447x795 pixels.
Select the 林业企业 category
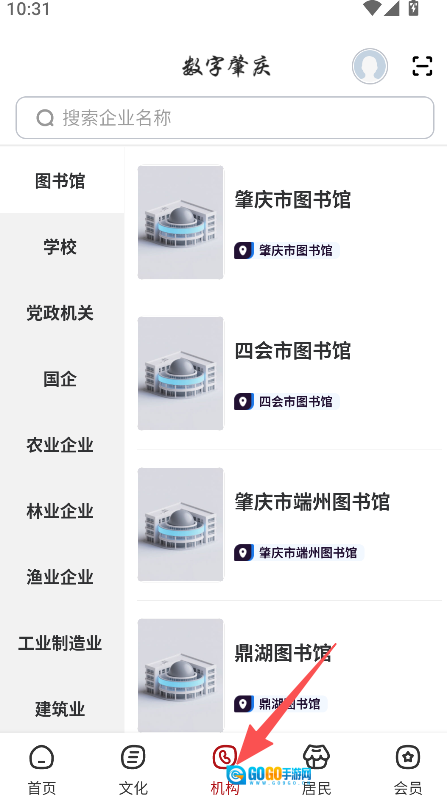(60, 511)
